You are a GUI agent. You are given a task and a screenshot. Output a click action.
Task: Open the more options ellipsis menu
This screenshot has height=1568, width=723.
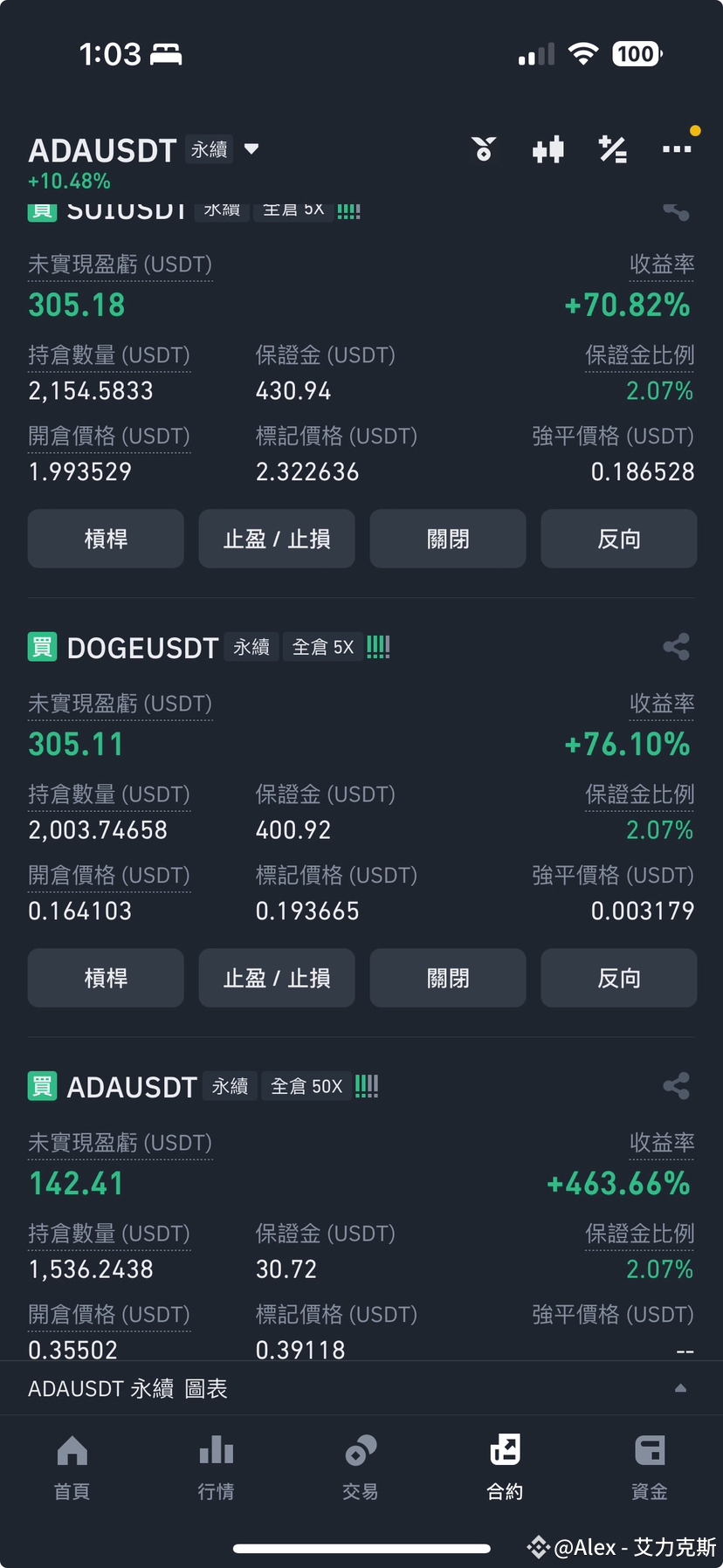pyautogui.click(x=677, y=148)
